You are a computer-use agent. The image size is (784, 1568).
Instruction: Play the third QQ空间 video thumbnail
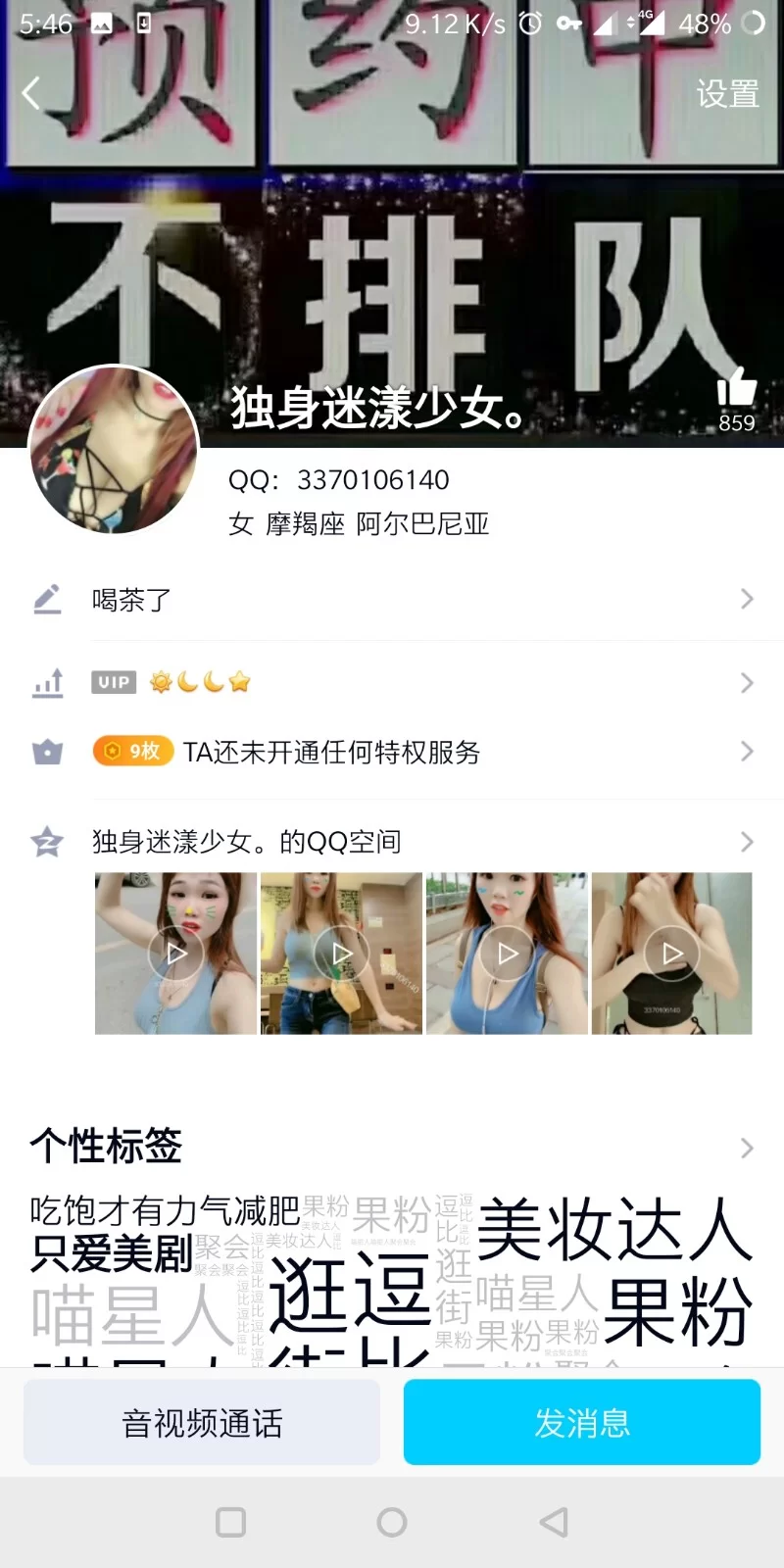coord(507,954)
